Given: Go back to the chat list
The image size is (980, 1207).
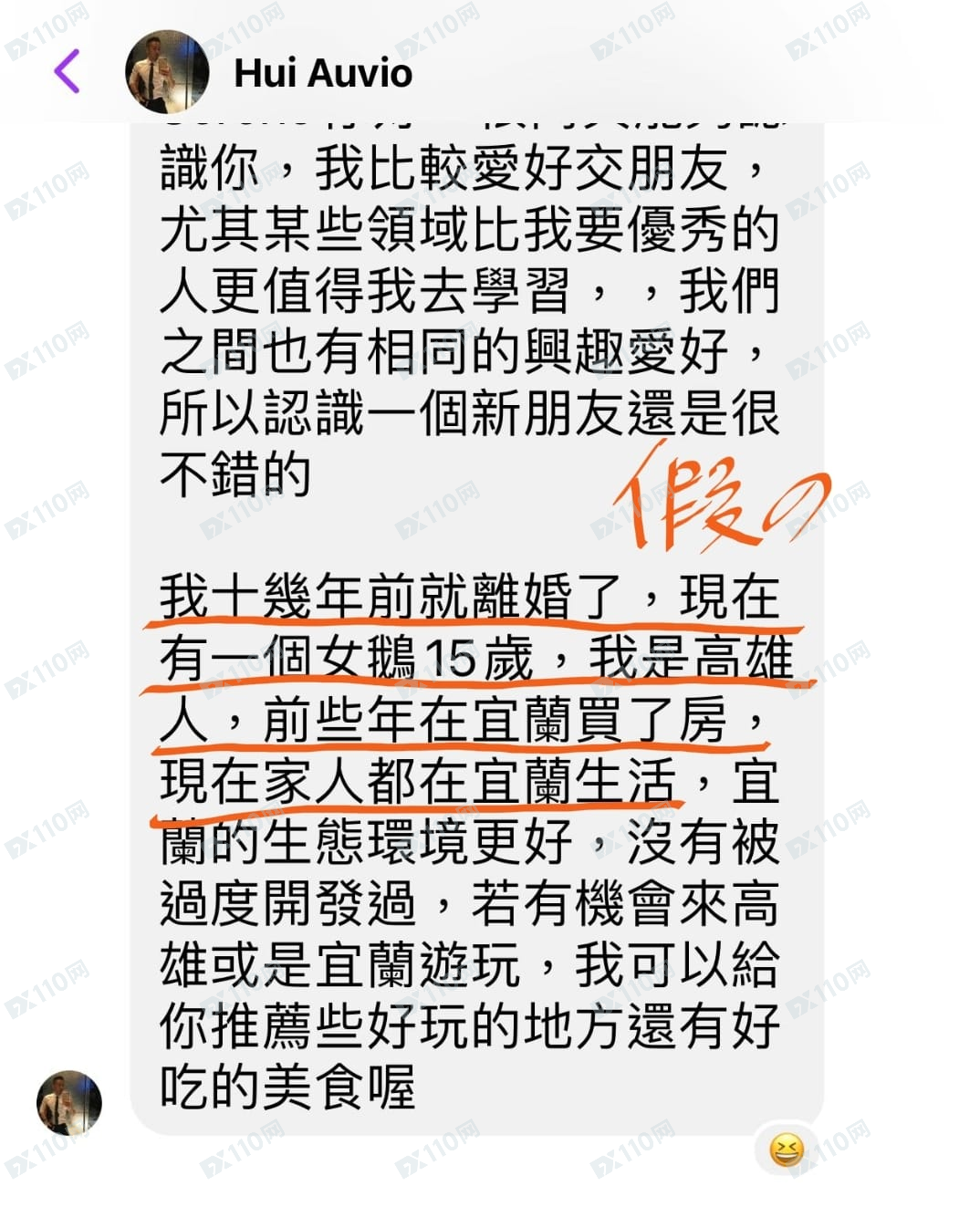Looking at the screenshot, I should pyautogui.click(x=68, y=71).
